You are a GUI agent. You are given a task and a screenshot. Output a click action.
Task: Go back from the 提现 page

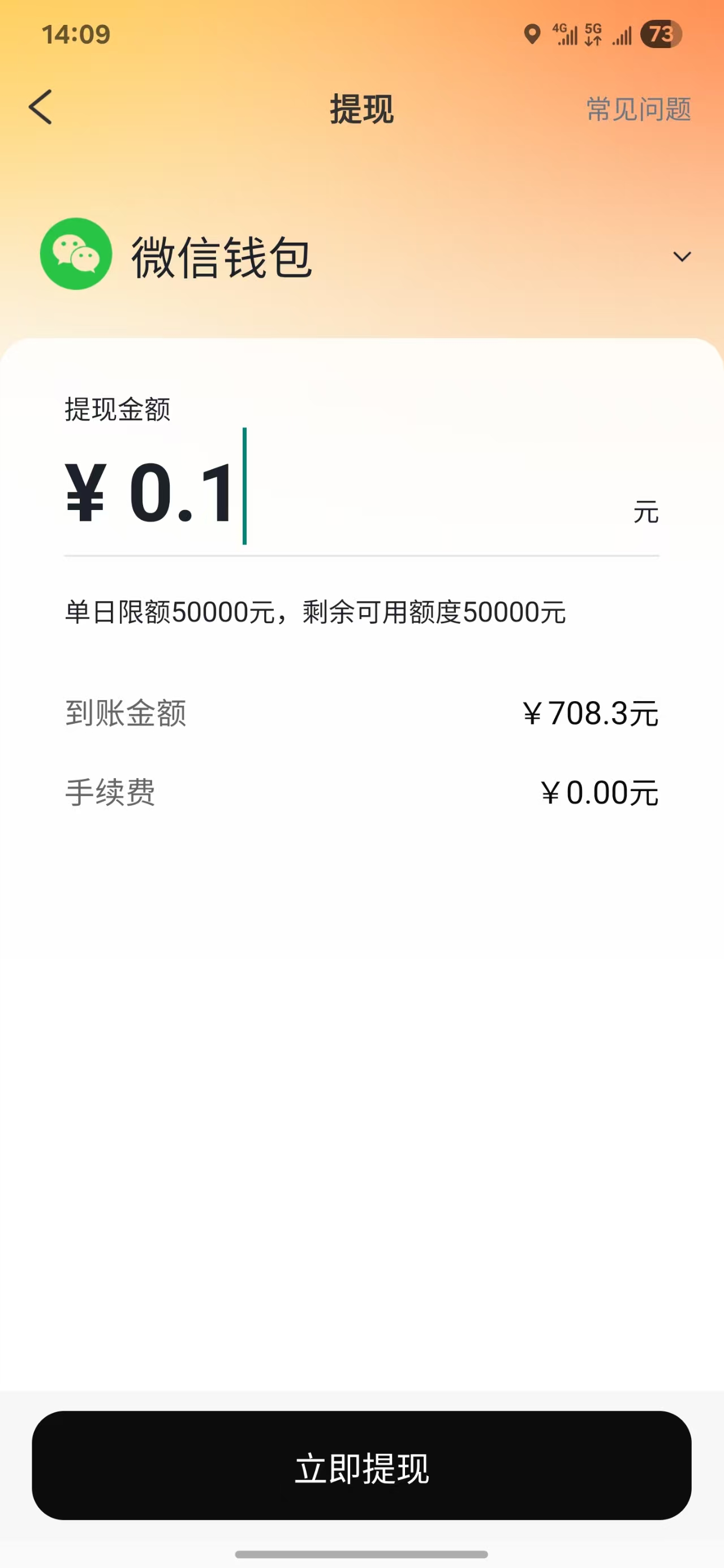[x=41, y=108]
